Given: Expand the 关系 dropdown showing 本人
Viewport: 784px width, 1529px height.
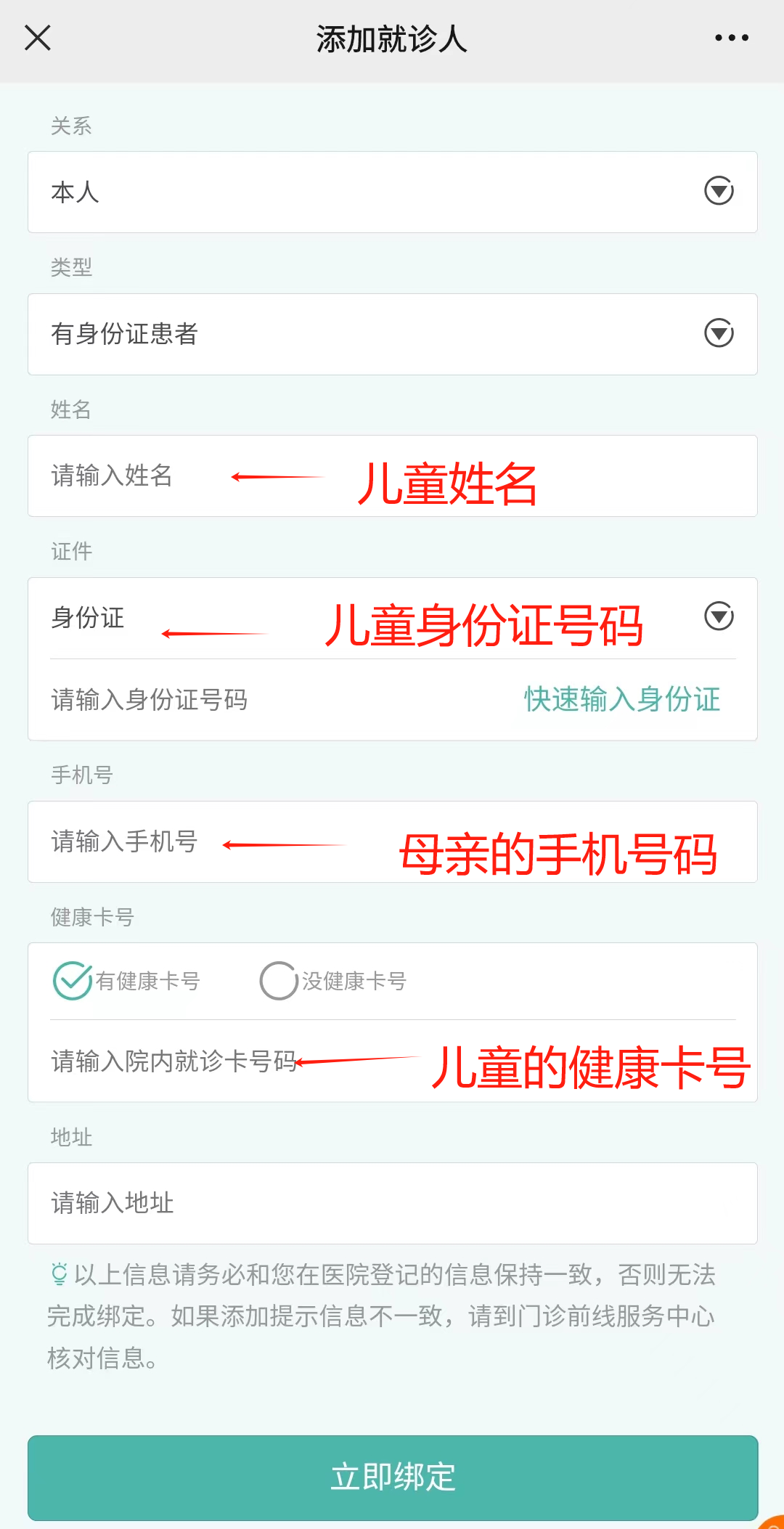Looking at the screenshot, I should tap(393, 192).
